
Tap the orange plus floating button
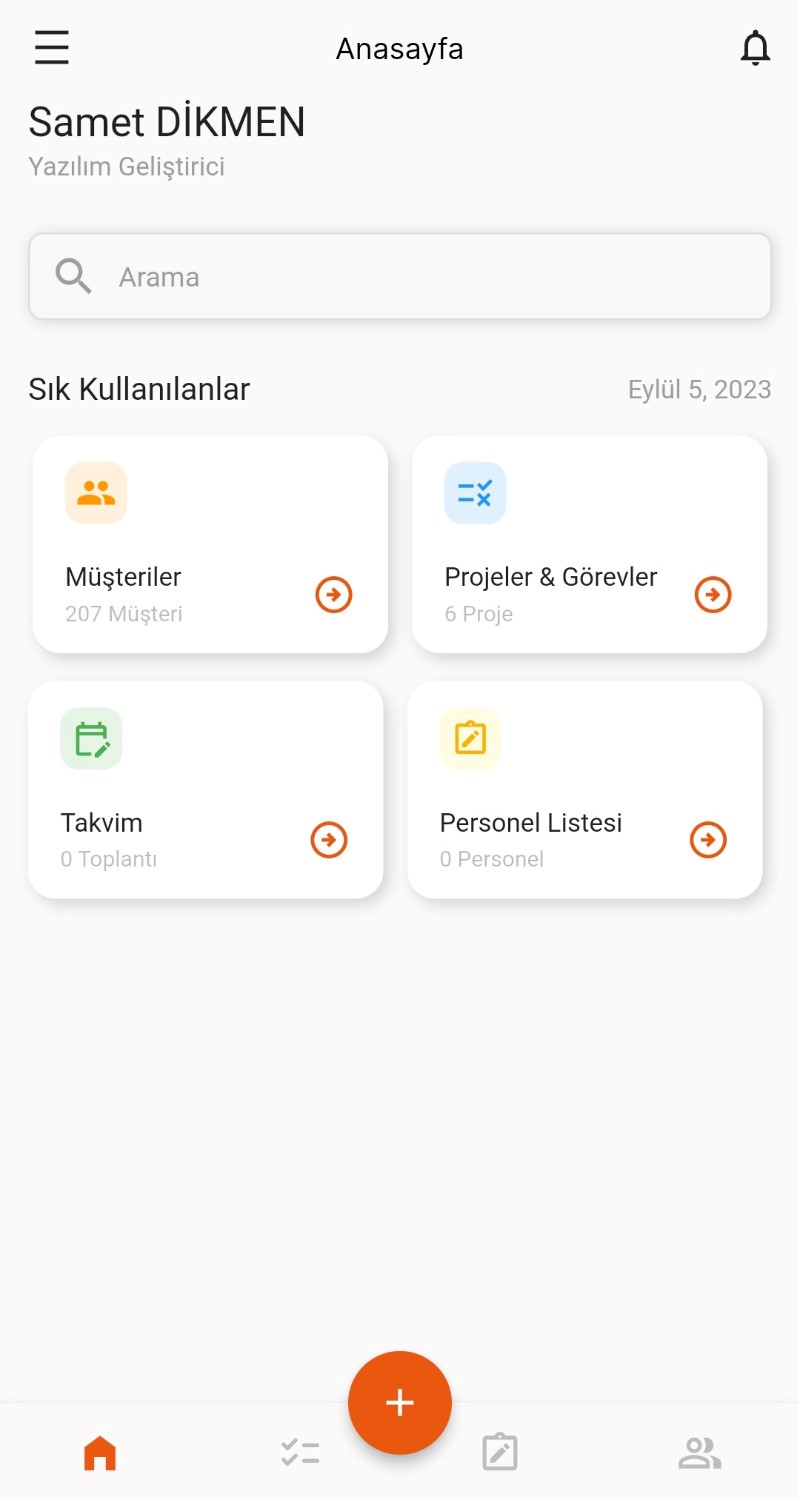(400, 1402)
